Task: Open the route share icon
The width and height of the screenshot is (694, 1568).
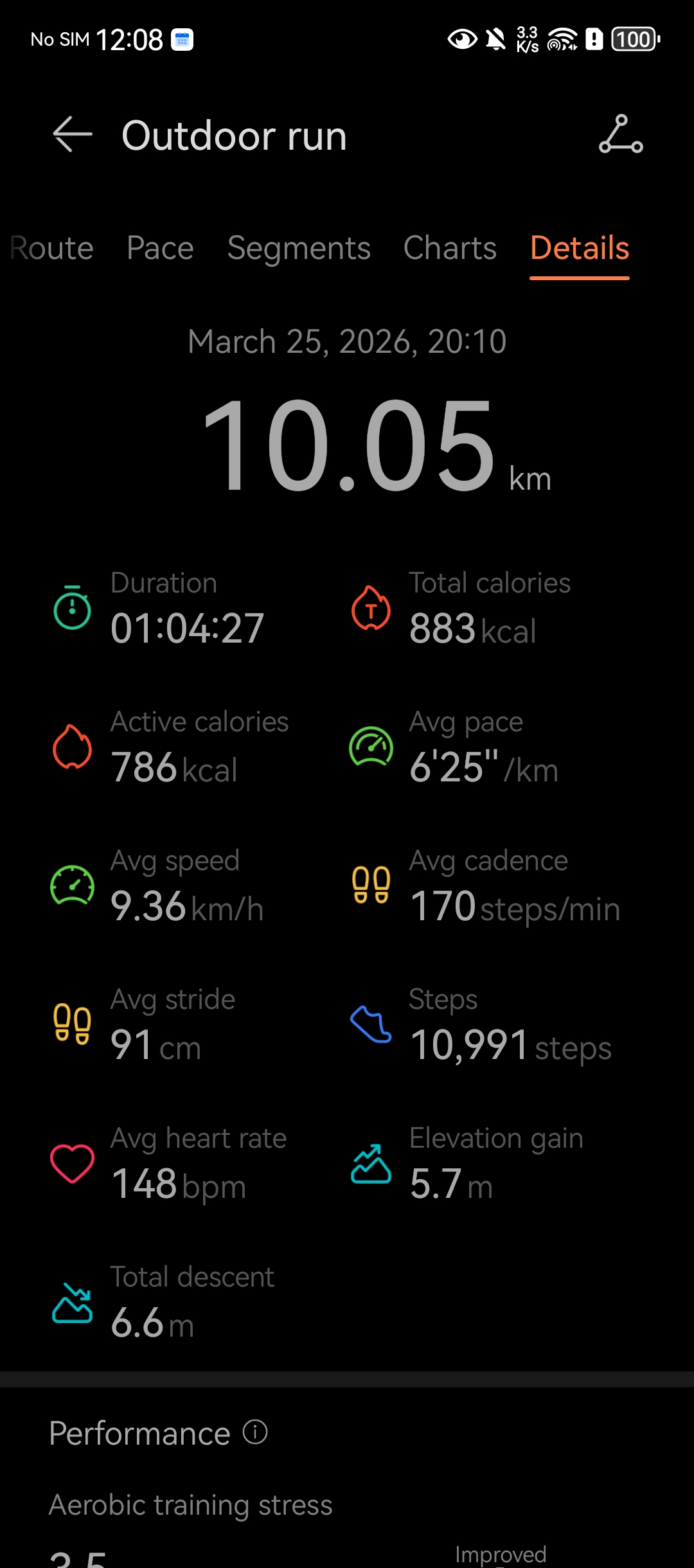Action: (x=621, y=135)
